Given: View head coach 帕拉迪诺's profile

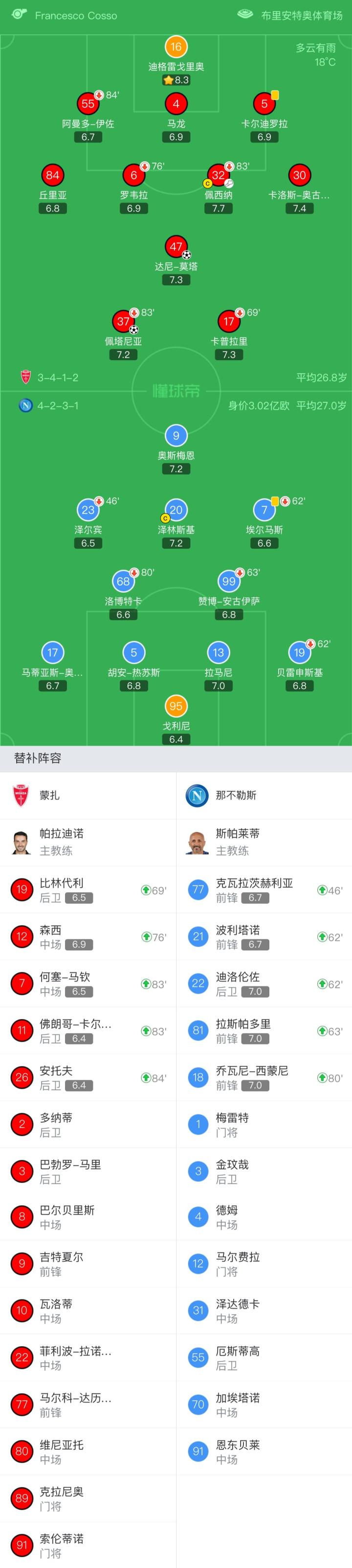Looking at the screenshot, I should pos(88,842).
